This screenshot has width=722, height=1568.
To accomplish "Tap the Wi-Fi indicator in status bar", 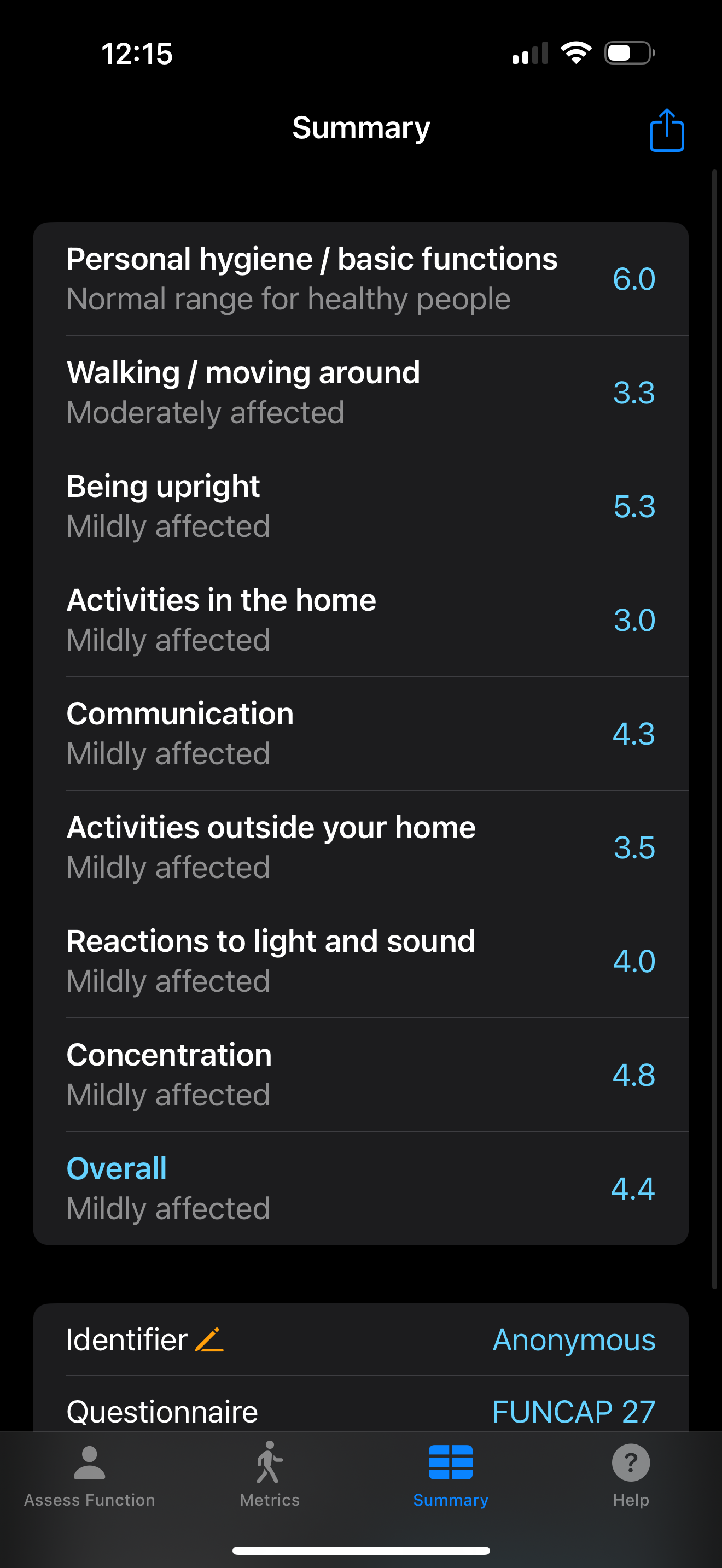I will pos(575,52).
